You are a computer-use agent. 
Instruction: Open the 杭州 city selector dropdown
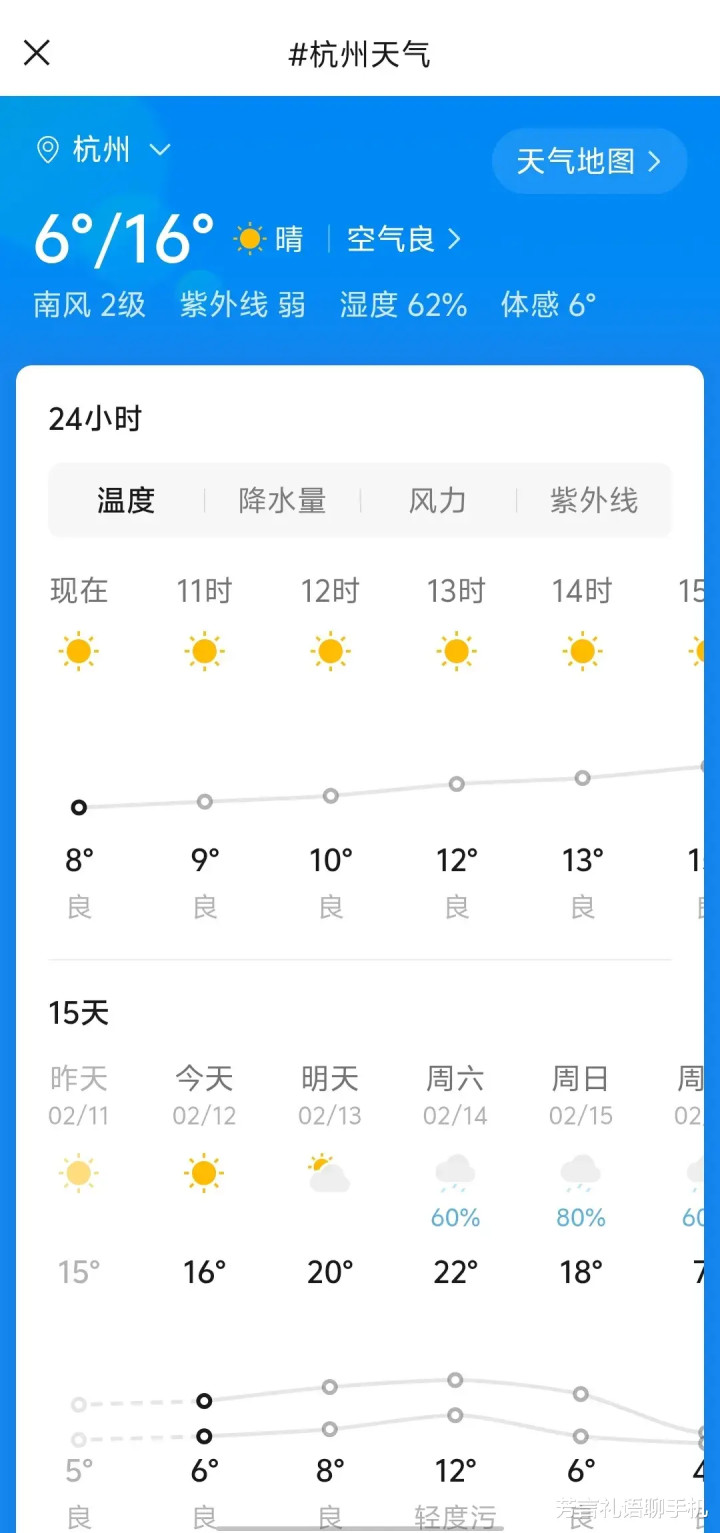(104, 150)
